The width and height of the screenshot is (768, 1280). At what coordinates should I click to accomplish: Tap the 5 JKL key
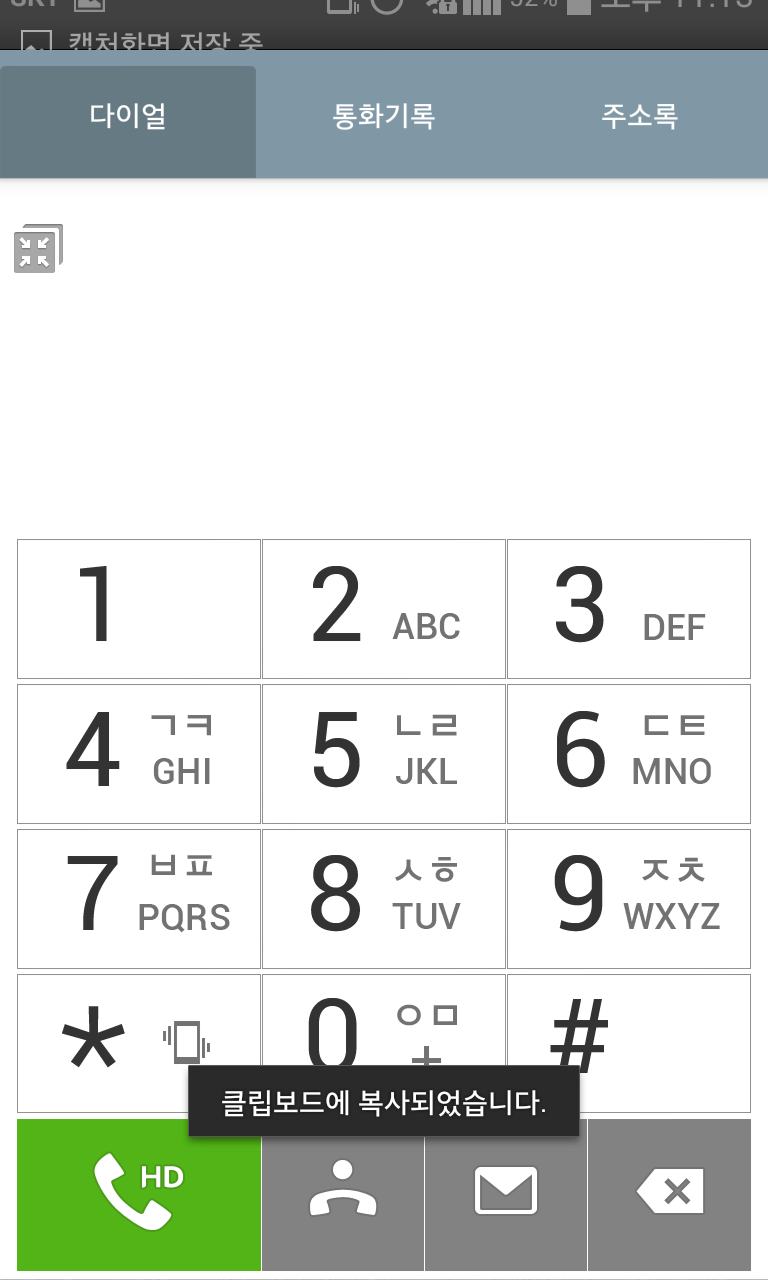click(384, 753)
